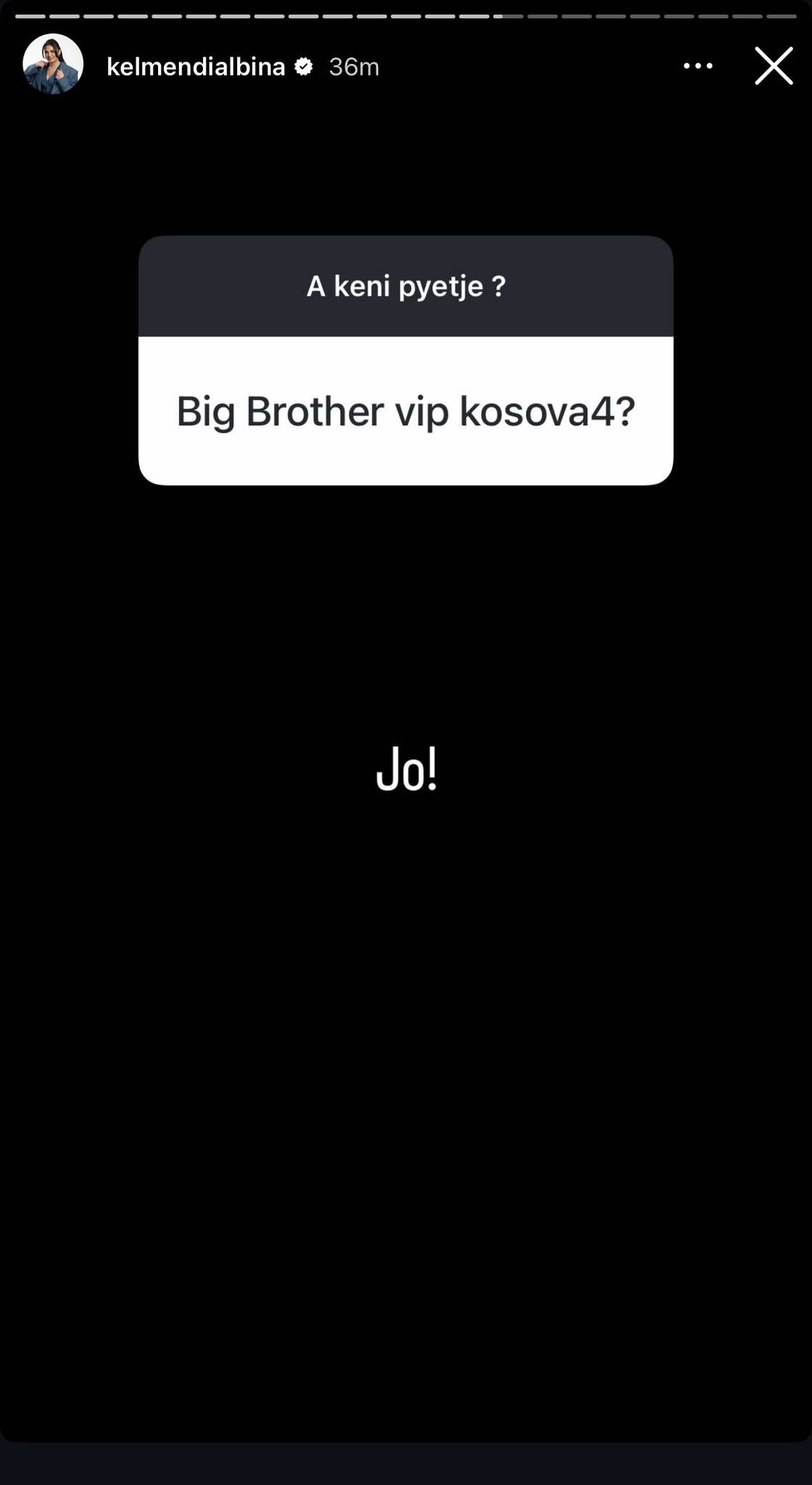Open the three-dot story options menu
This screenshot has width=812, height=1485.
[x=697, y=66]
